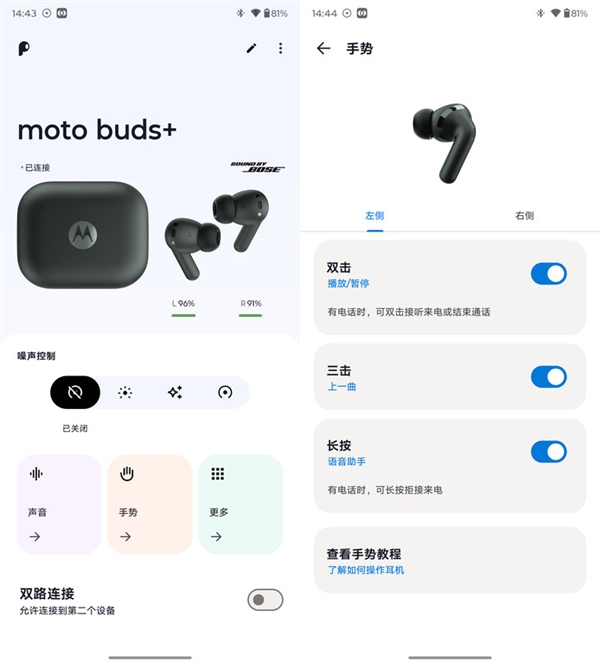Change the 长按 action 语音助手
Image resolution: width=600 pixels, height=666 pixels.
coord(347,461)
